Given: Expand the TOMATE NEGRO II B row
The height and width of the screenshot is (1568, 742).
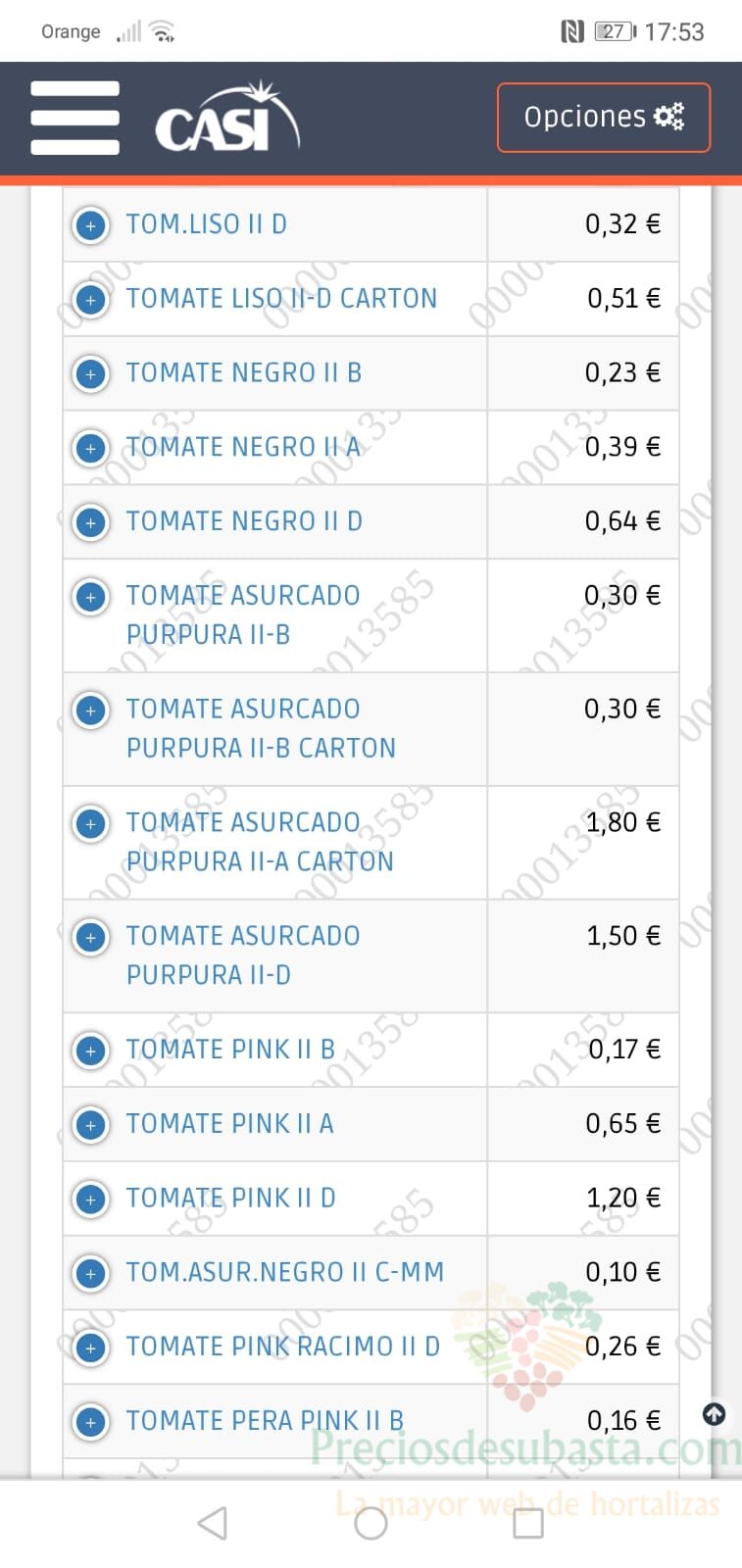Looking at the screenshot, I should click(91, 374).
